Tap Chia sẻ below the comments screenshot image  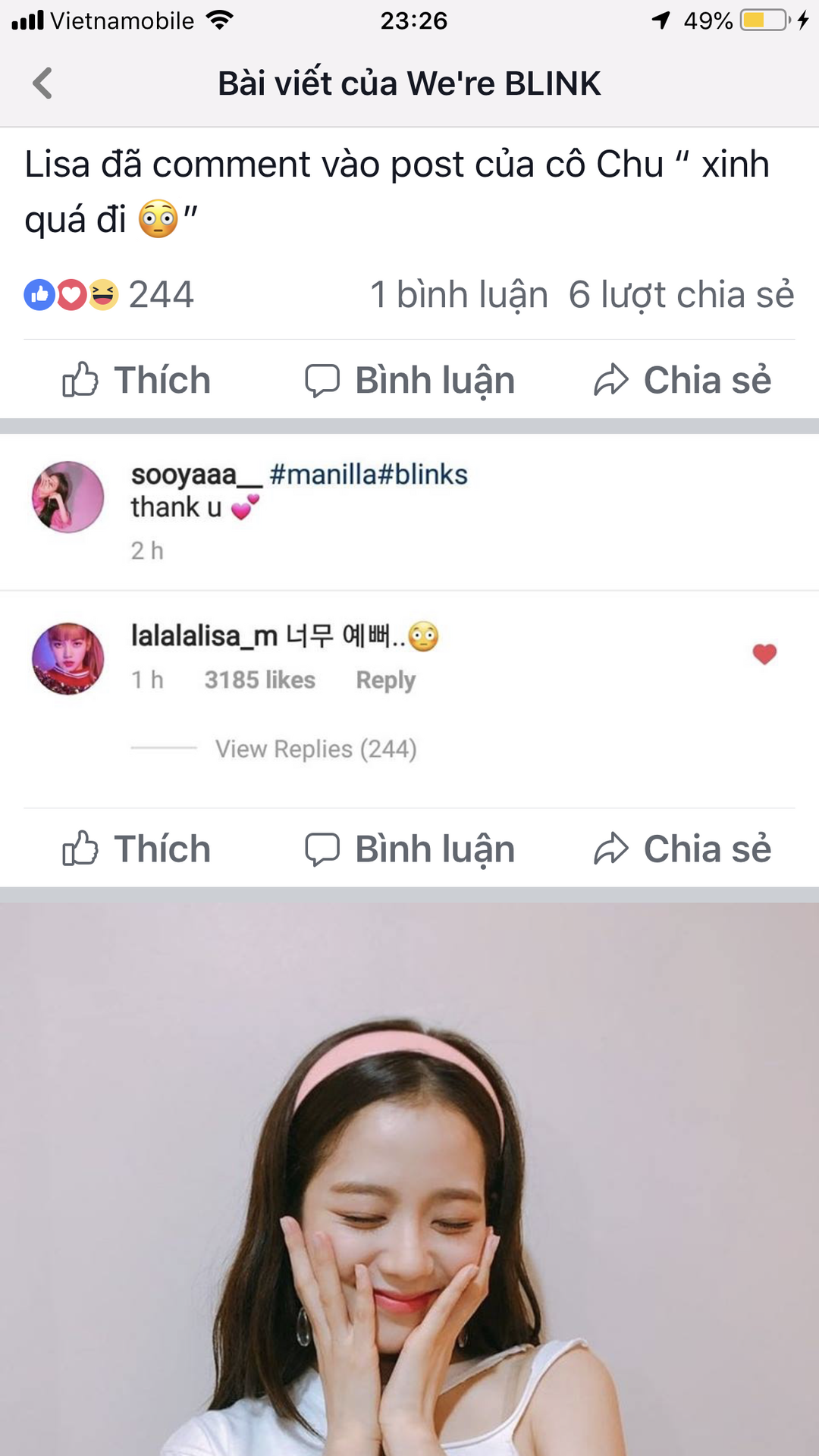click(682, 849)
